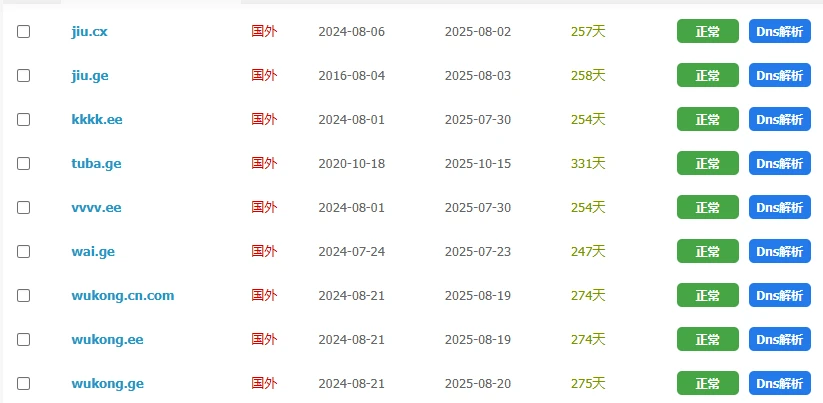Check the box next to kkkk.ee
Image resolution: width=823 pixels, height=403 pixels.
(x=24, y=120)
